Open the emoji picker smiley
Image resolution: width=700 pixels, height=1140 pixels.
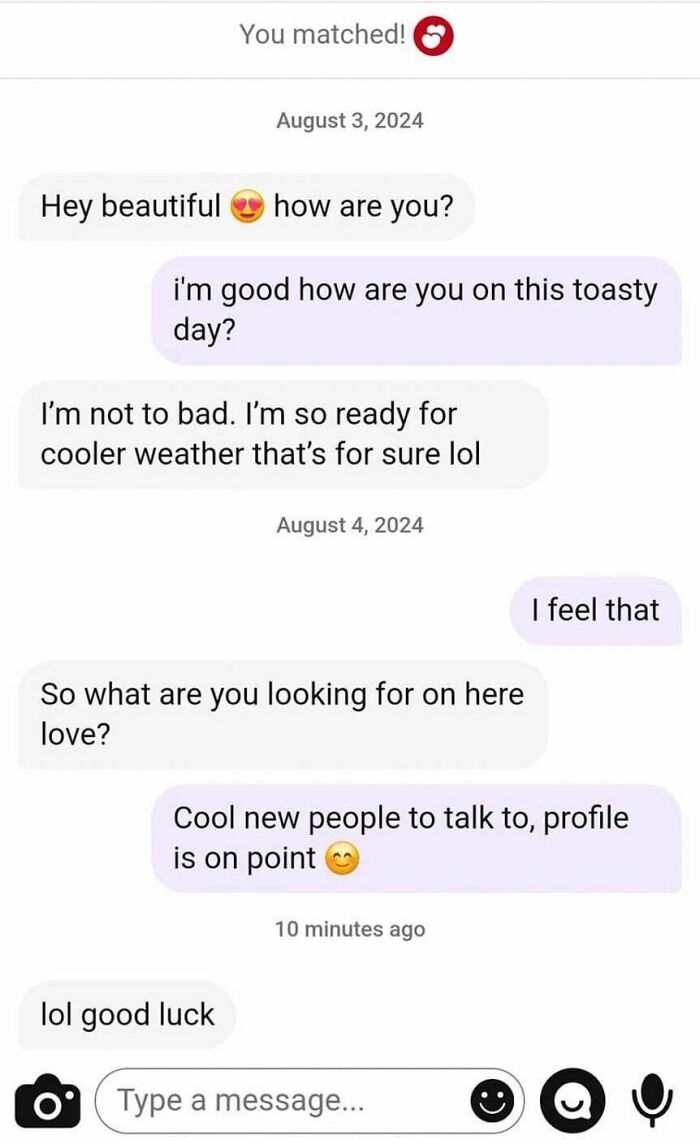492,1102
